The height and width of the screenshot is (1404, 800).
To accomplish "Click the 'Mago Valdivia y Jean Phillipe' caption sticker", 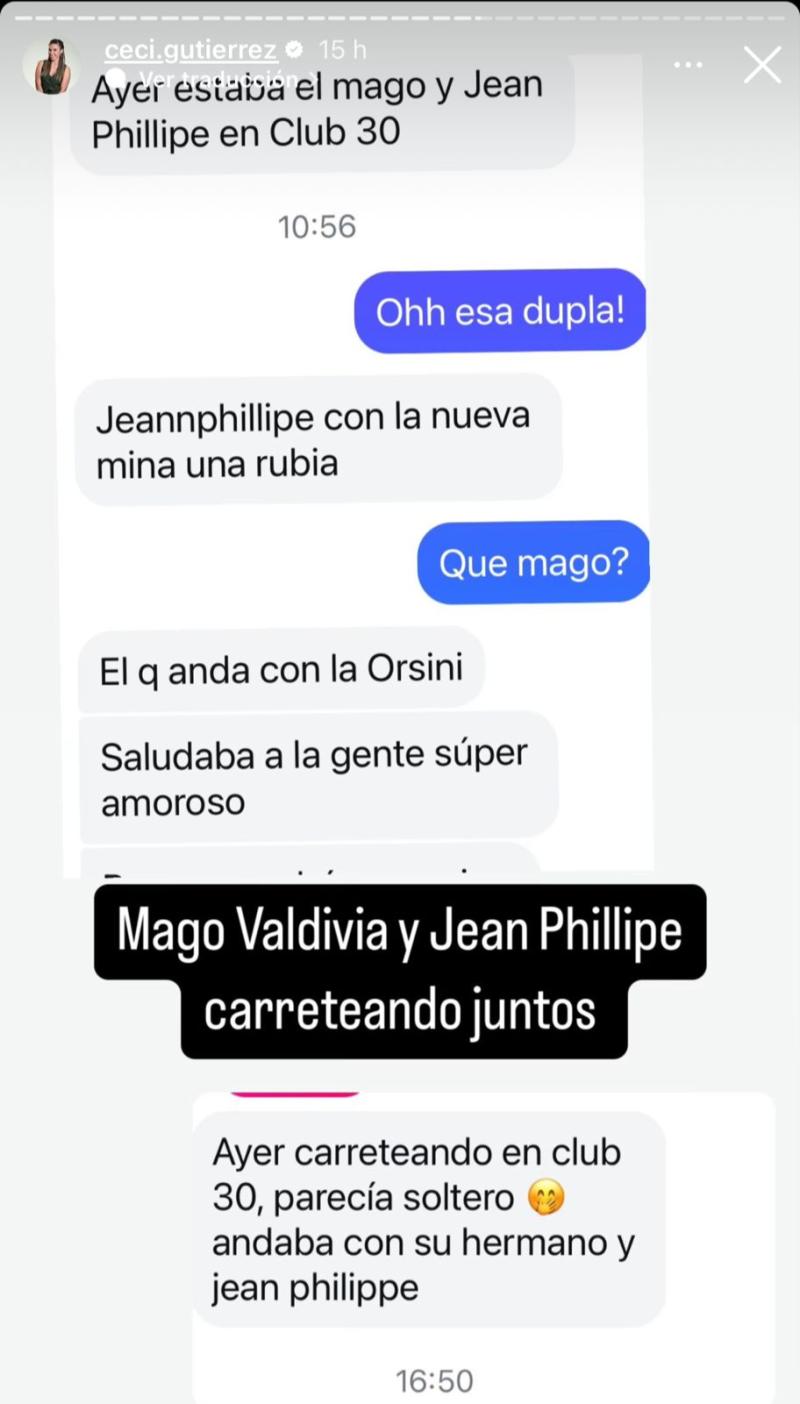I will click(398, 968).
